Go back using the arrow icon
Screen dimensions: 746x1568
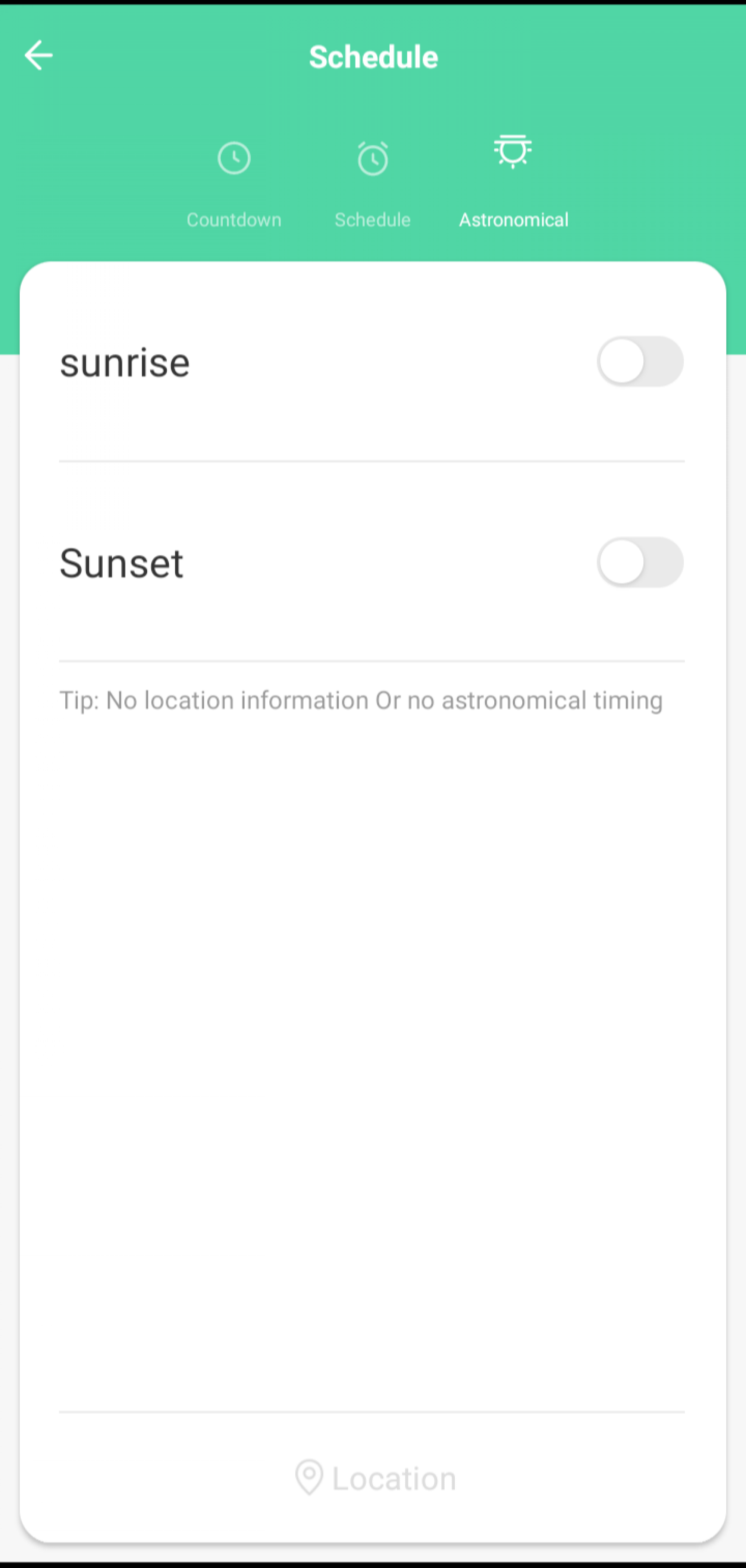(x=38, y=56)
